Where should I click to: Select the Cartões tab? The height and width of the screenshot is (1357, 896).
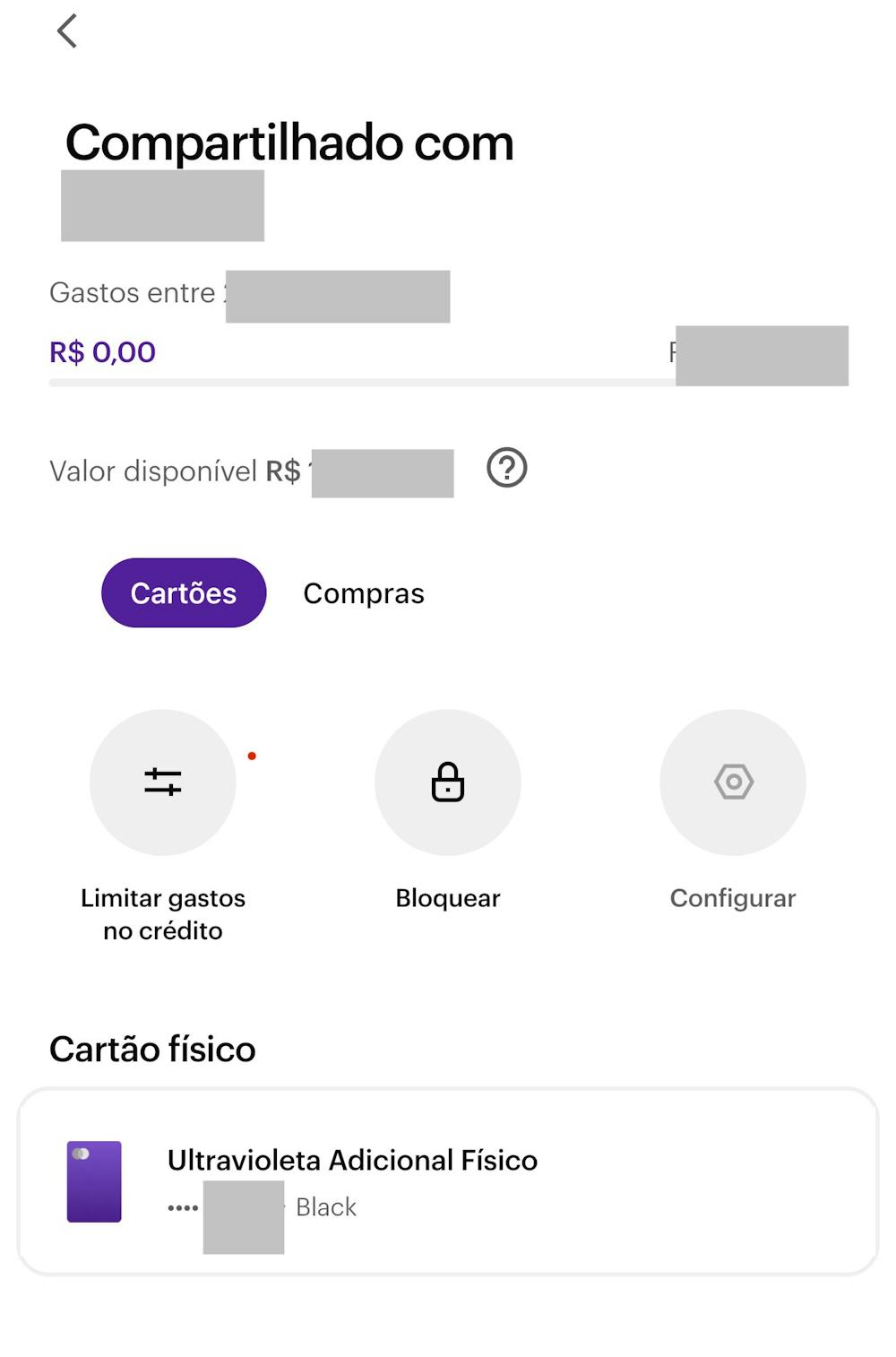[184, 593]
